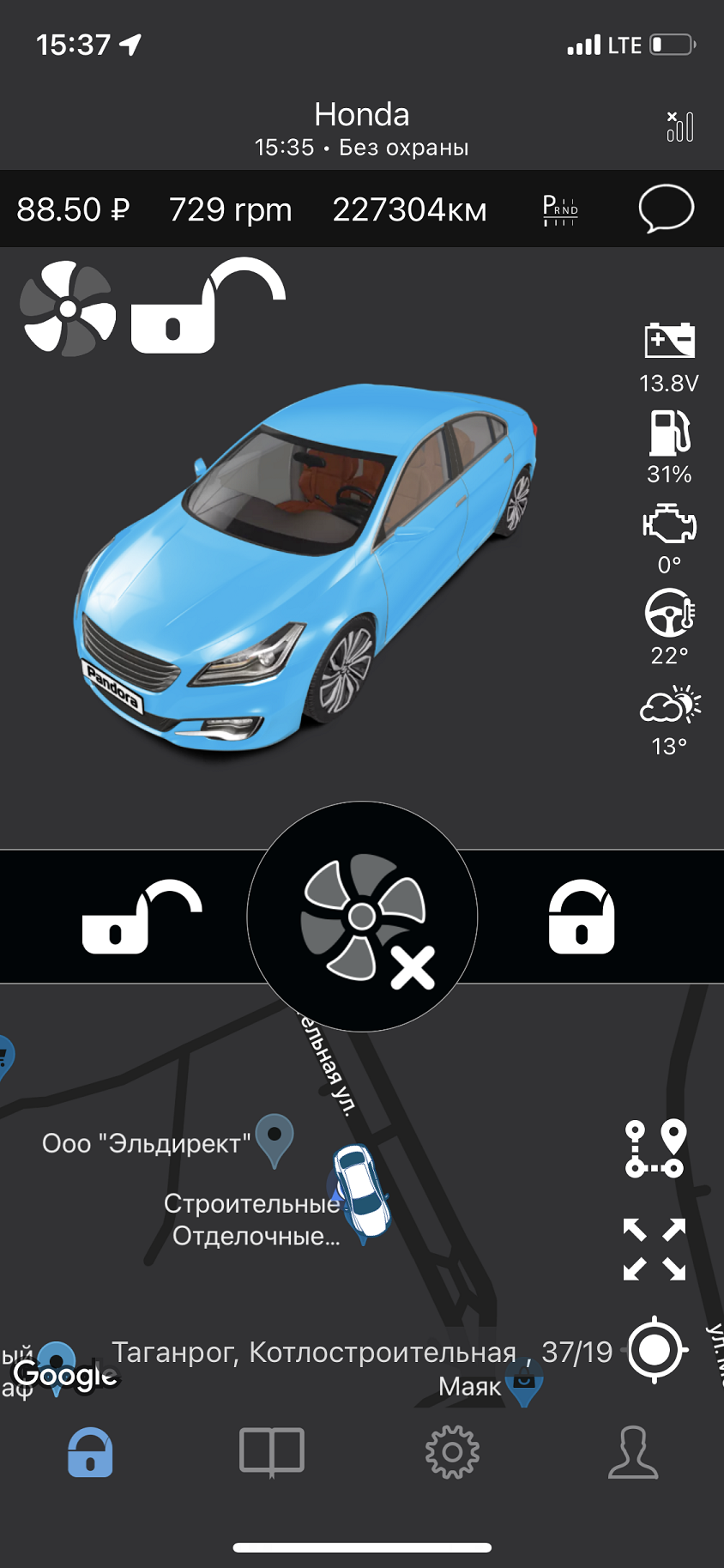Tap the Ооо "Эльдирект" map pin
724x1568 pixels.
[x=275, y=1136]
